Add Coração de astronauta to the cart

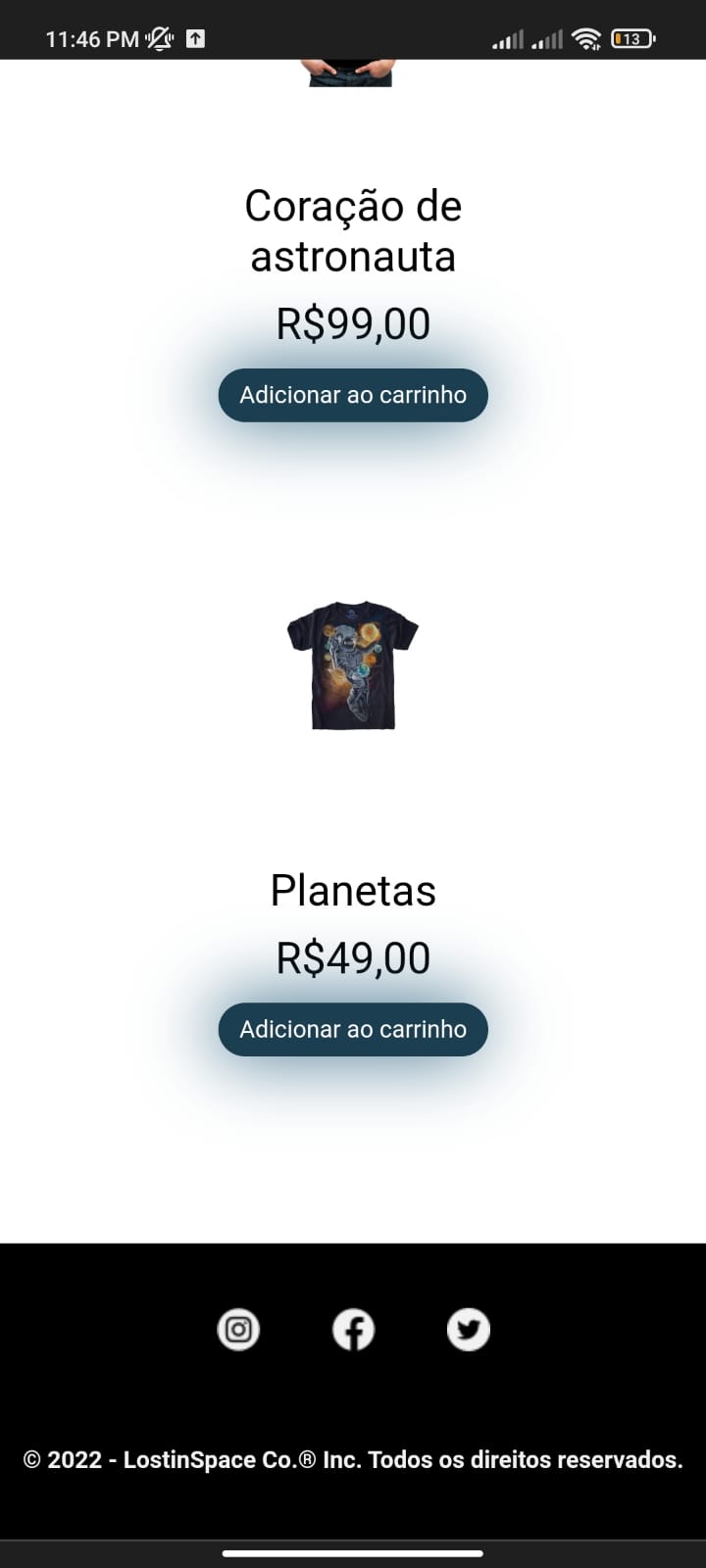(x=352, y=395)
